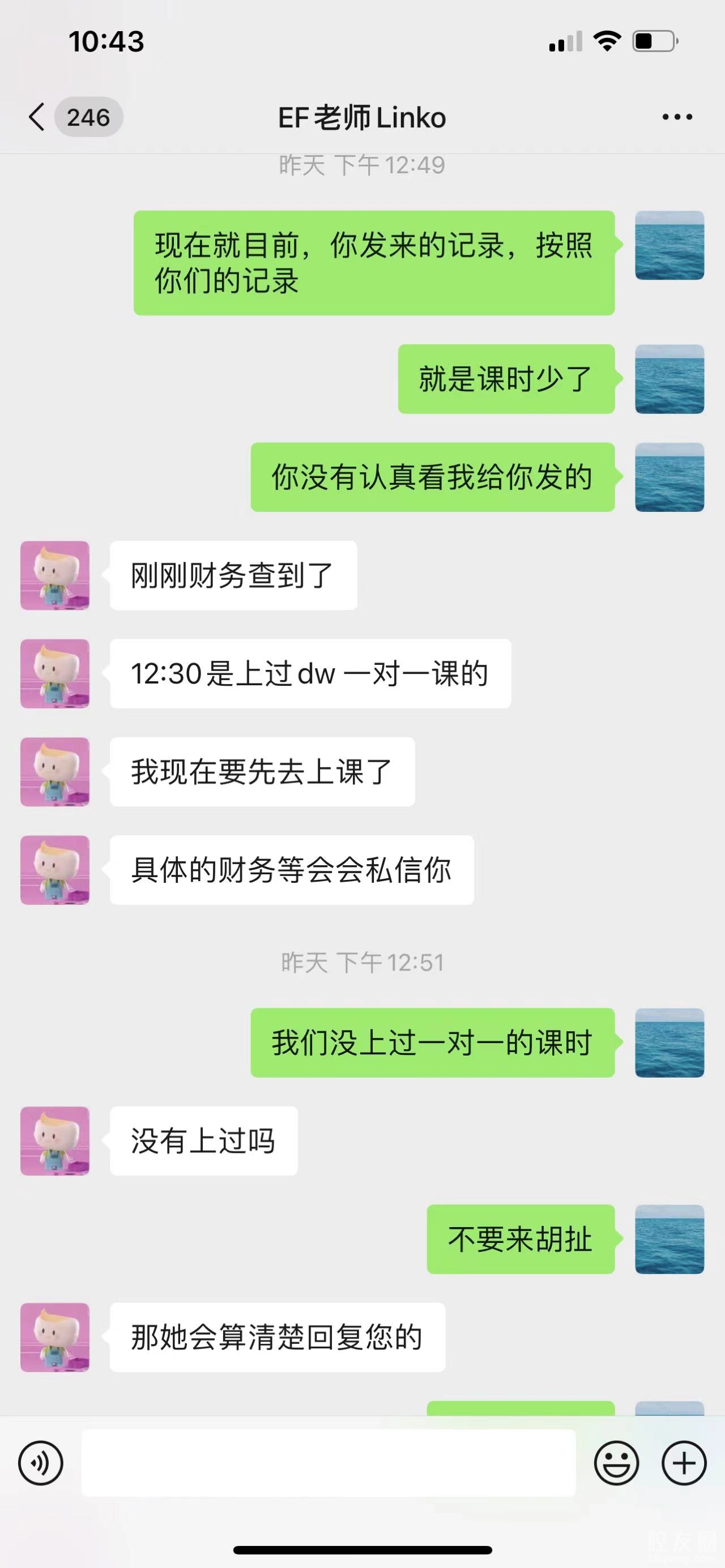Tap the message text field

(x=329, y=1463)
